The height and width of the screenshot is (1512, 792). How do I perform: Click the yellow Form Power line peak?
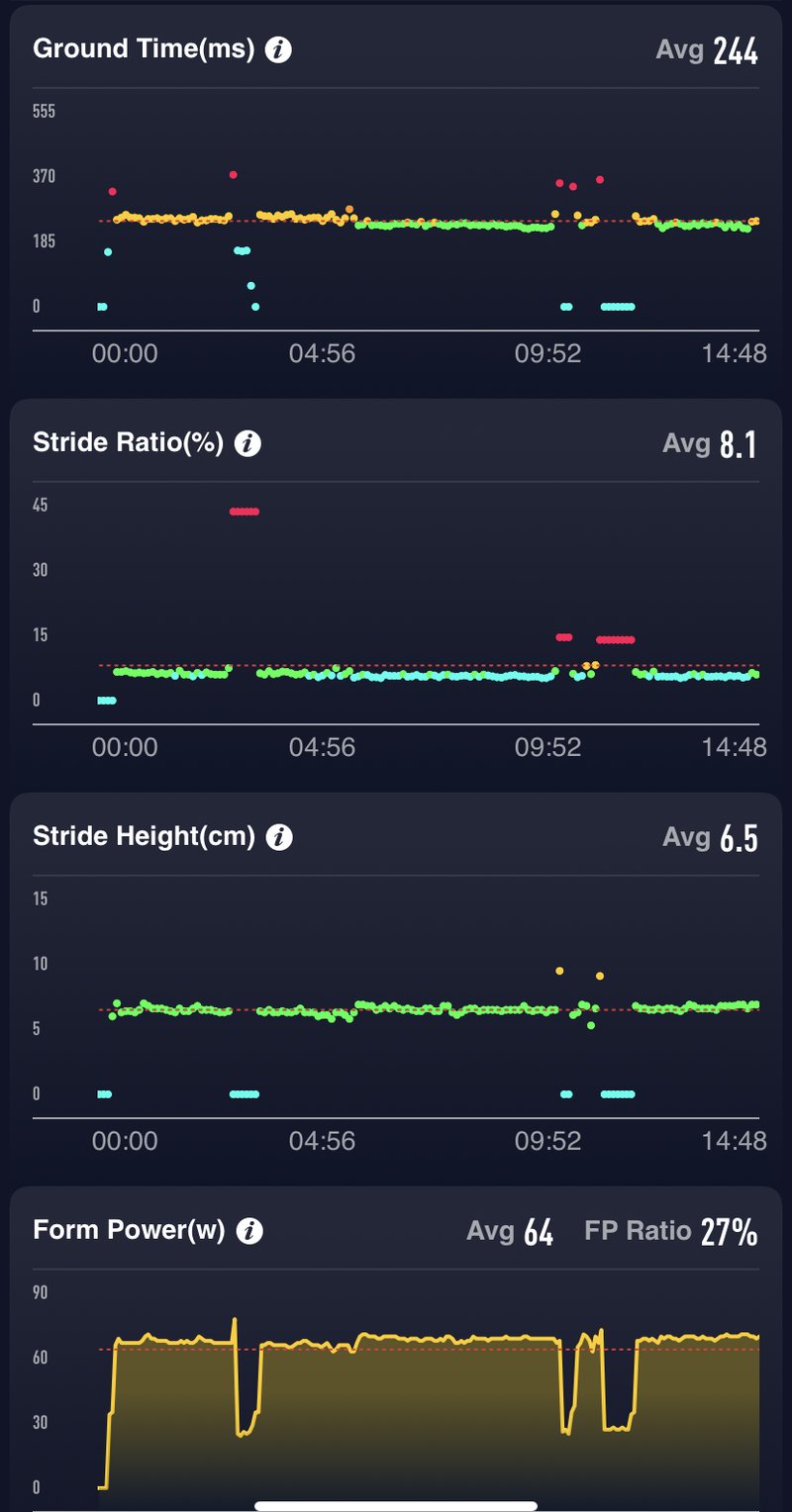(236, 1319)
